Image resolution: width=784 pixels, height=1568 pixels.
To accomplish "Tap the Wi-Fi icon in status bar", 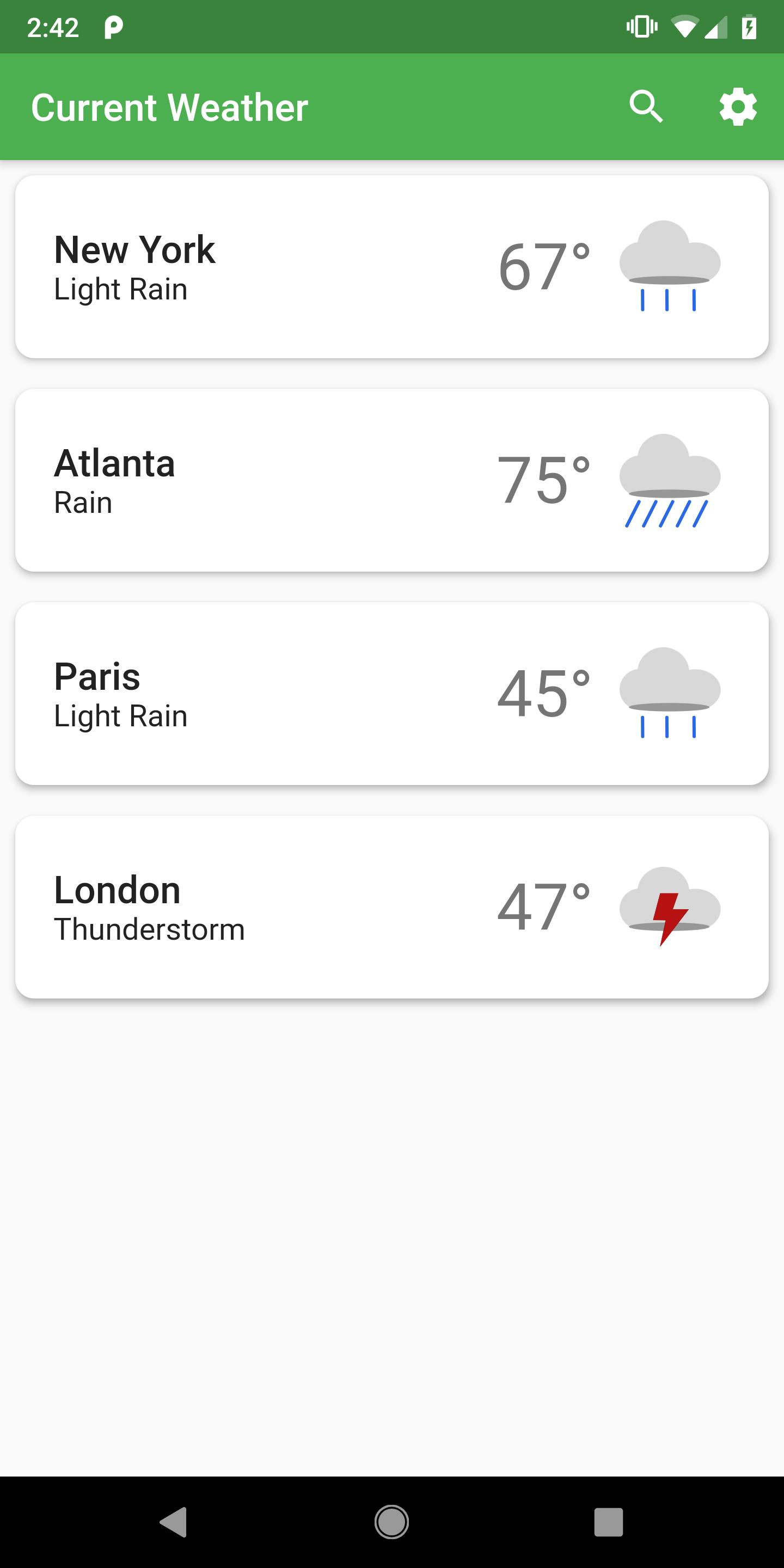I will 685,26.
